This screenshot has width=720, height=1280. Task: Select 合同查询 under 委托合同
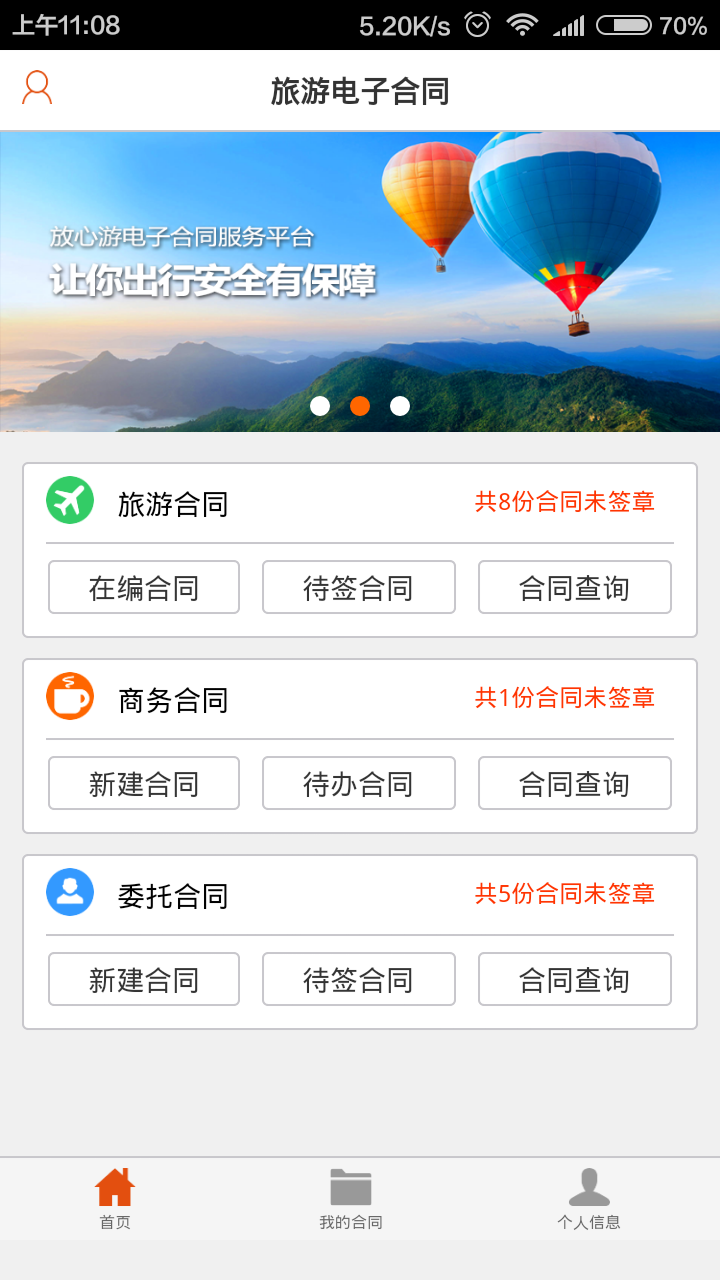click(574, 979)
